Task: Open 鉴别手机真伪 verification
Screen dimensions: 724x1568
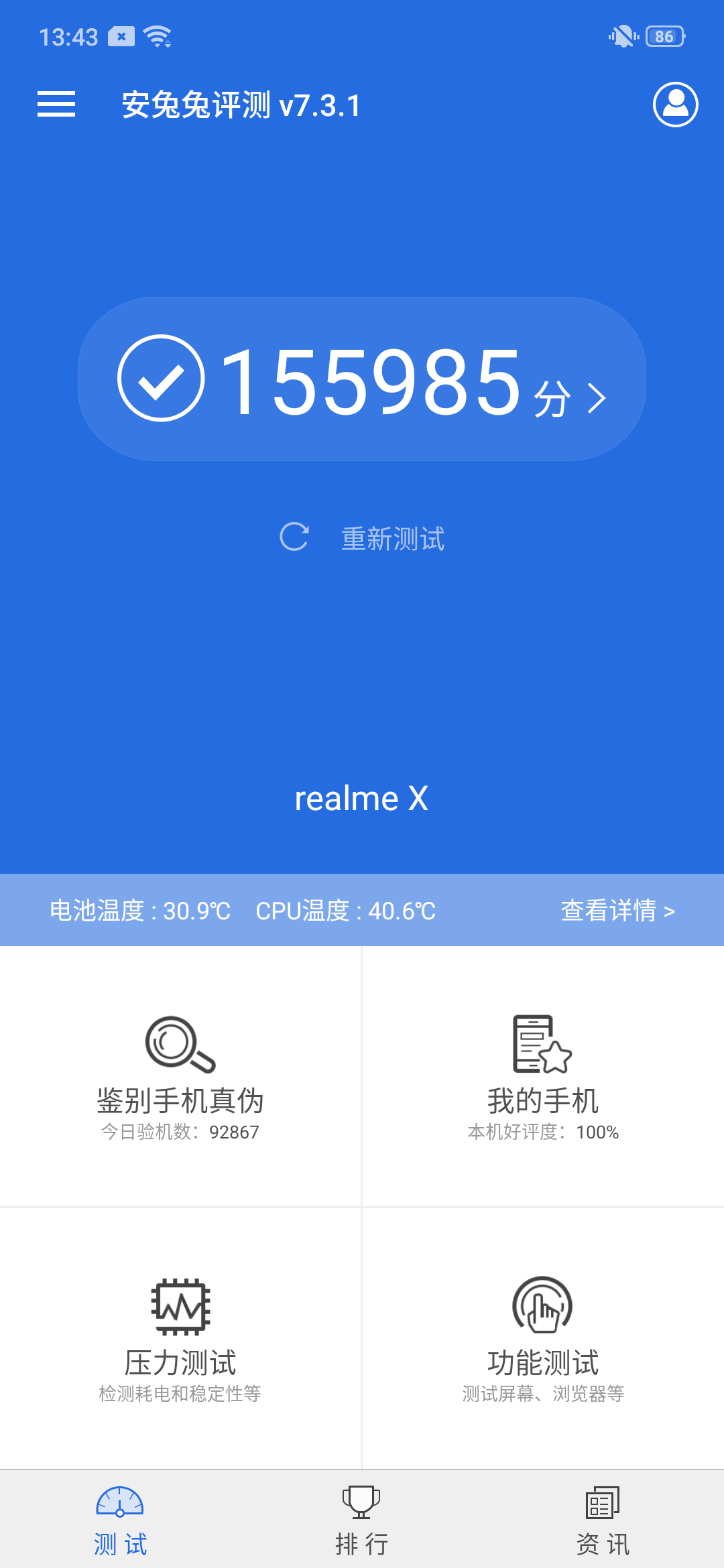Action: [180, 1077]
